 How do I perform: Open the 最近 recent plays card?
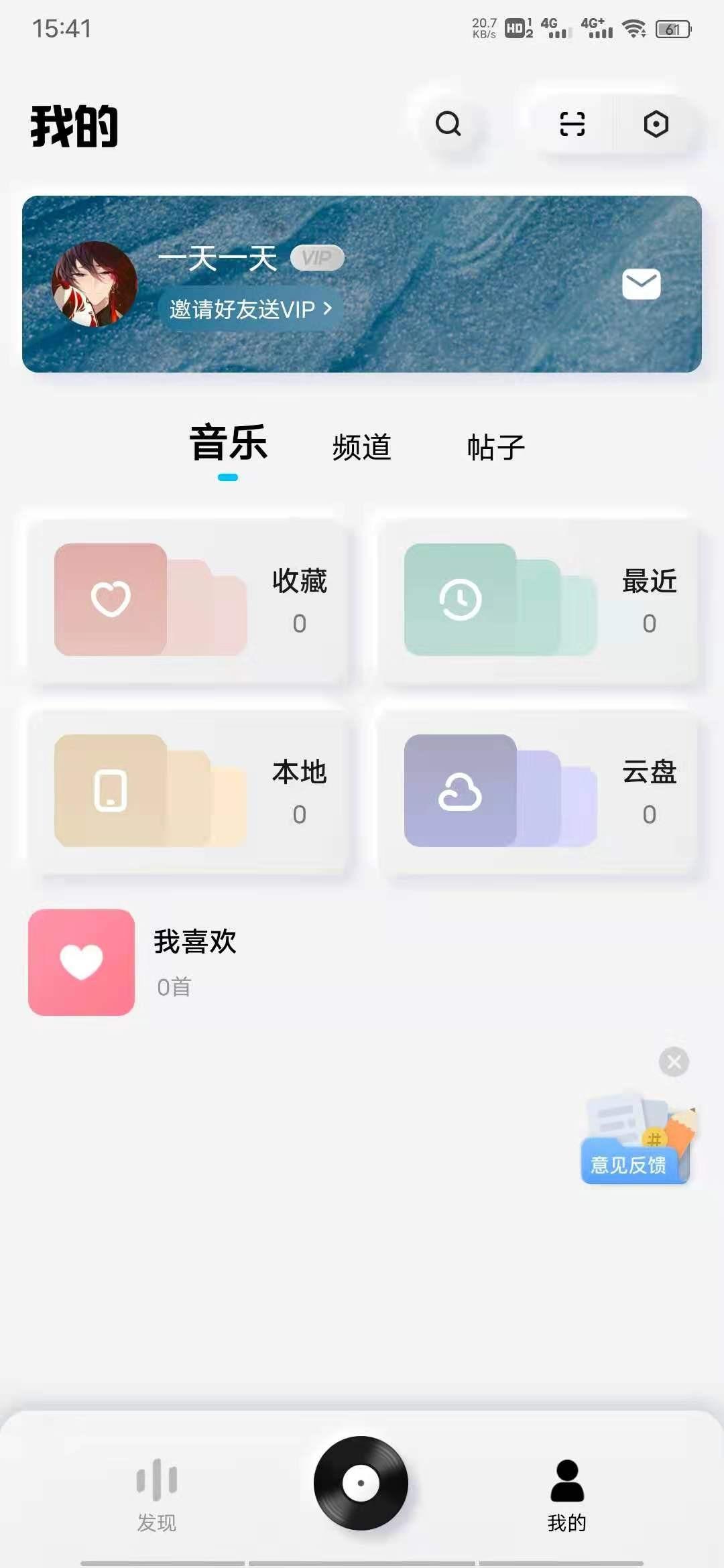pyautogui.click(x=538, y=600)
